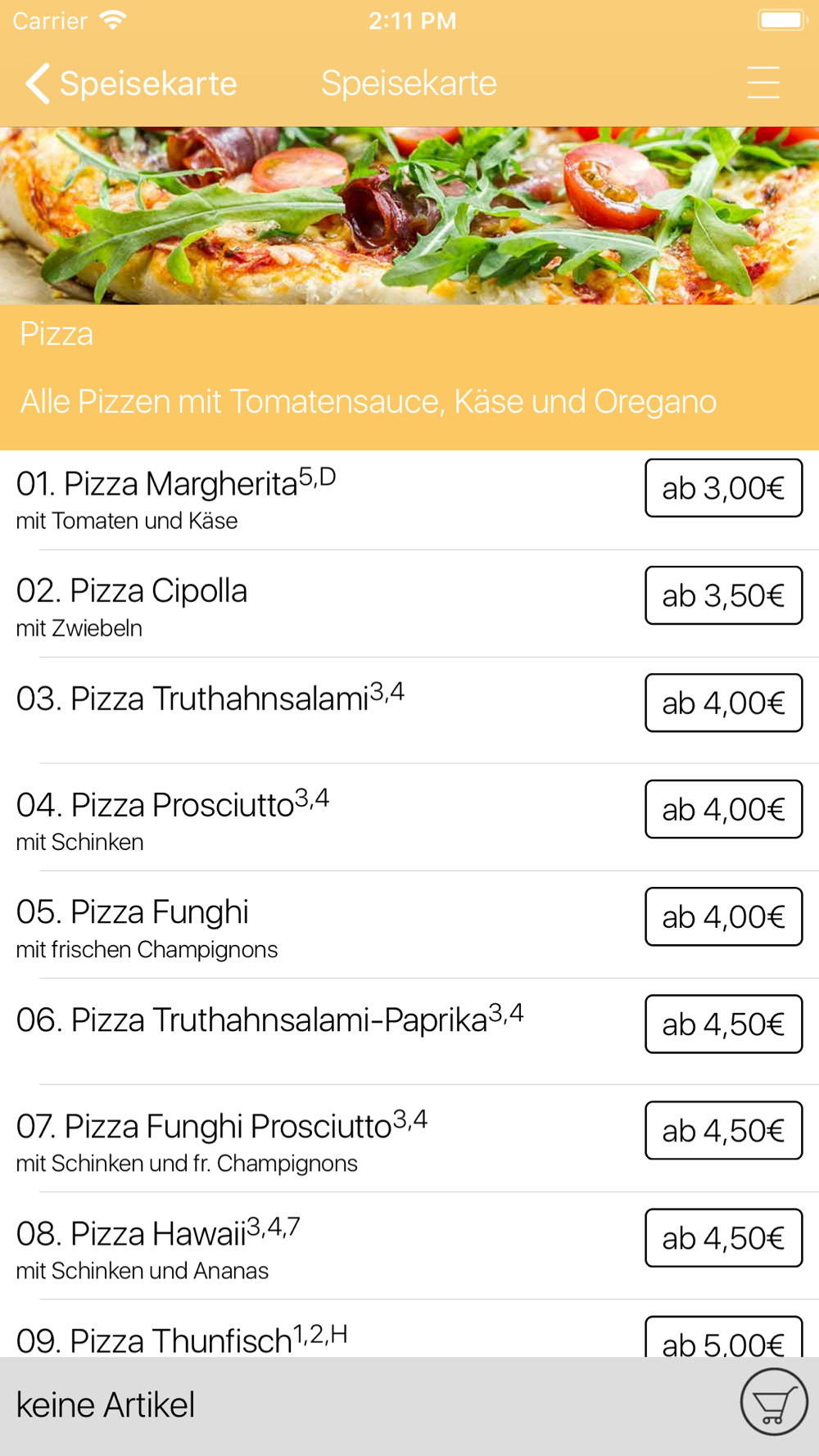
Task: Choose the ab 4,50€ button for Pizza Hawaii
Action: pyautogui.click(x=723, y=1237)
